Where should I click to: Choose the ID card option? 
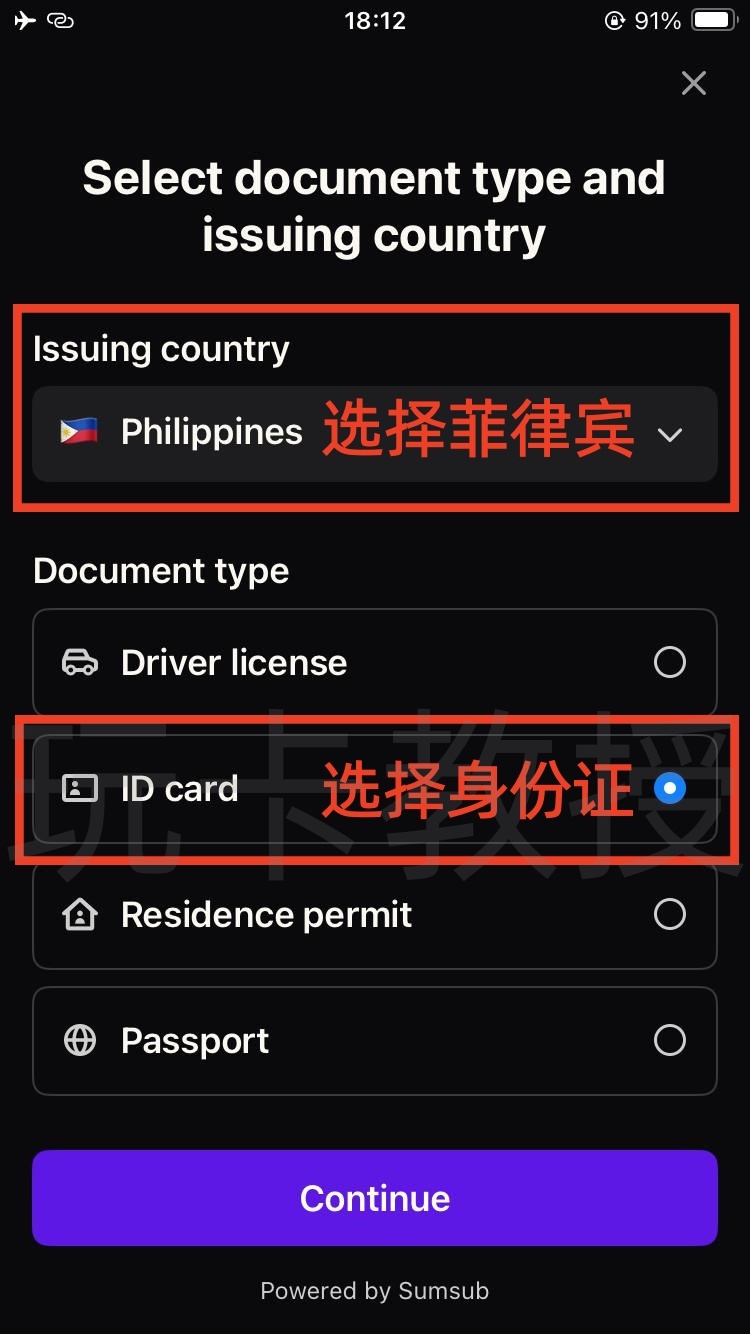(374, 789)
